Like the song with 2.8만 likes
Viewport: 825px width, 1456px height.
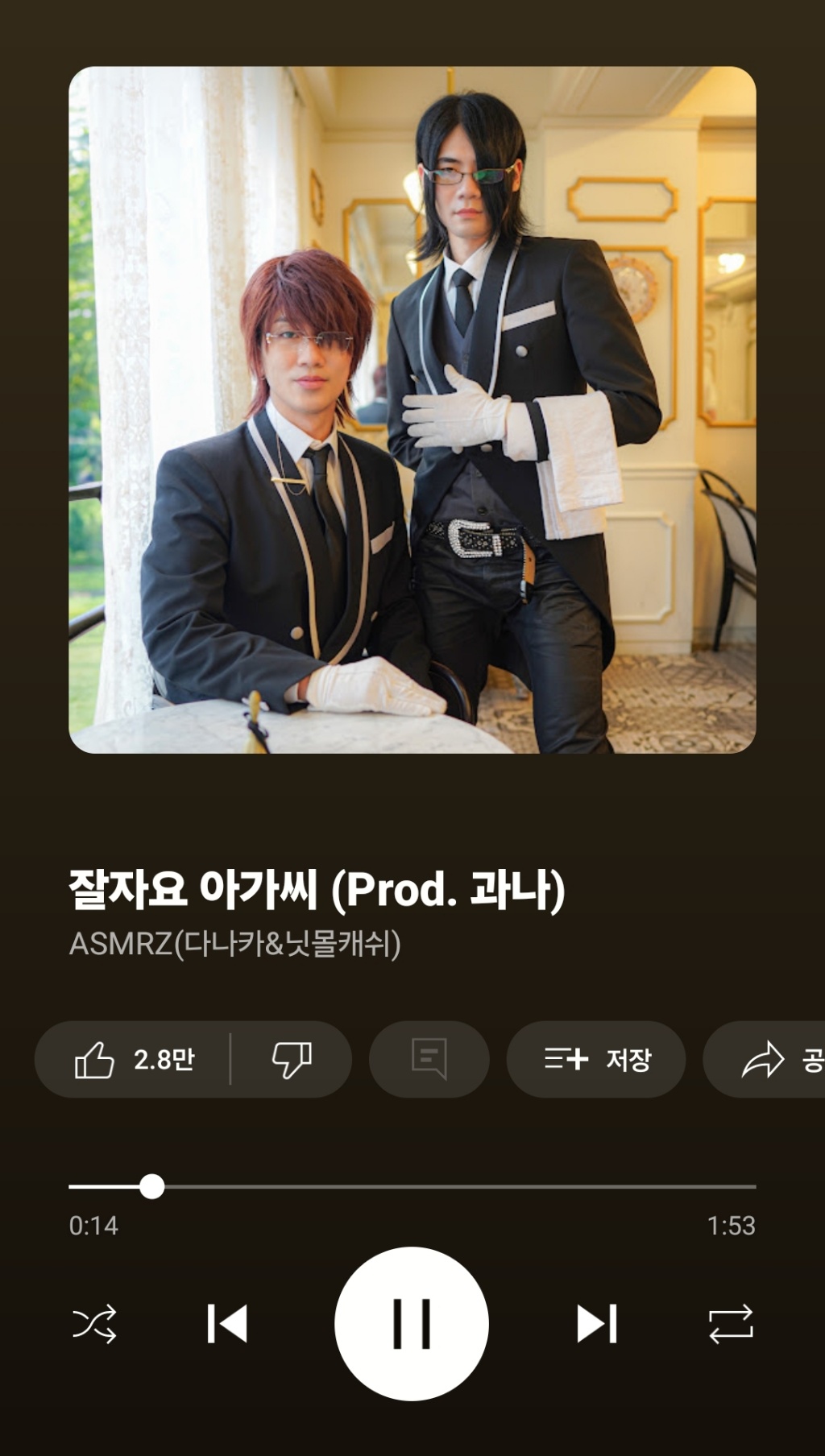tap(133, 1059)
